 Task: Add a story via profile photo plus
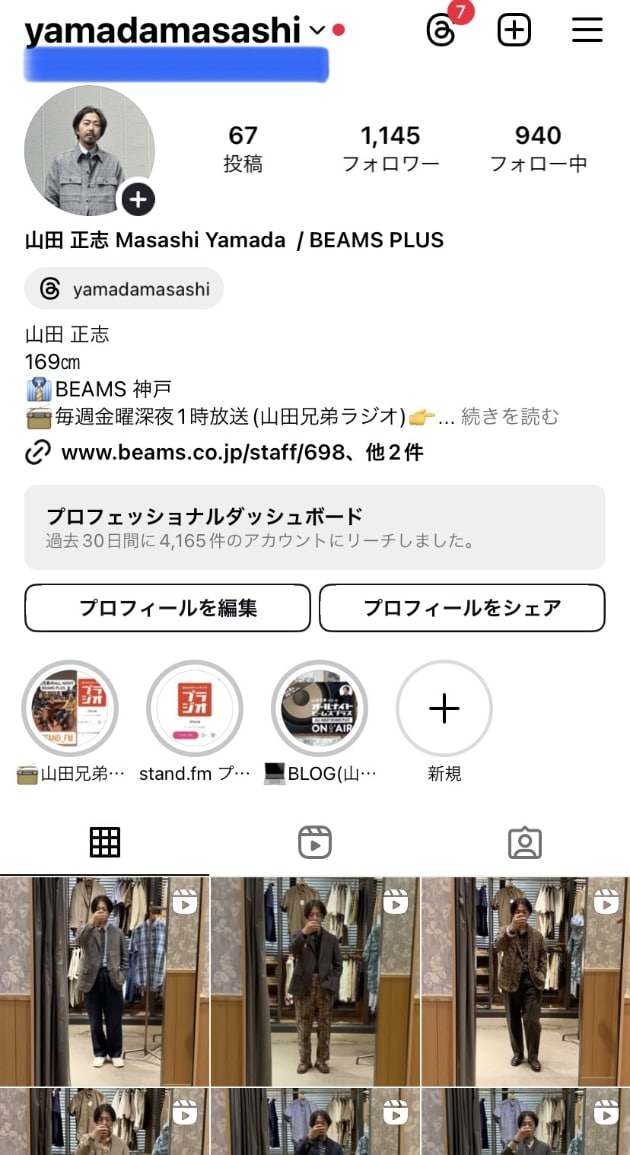[x=138, y=200]
